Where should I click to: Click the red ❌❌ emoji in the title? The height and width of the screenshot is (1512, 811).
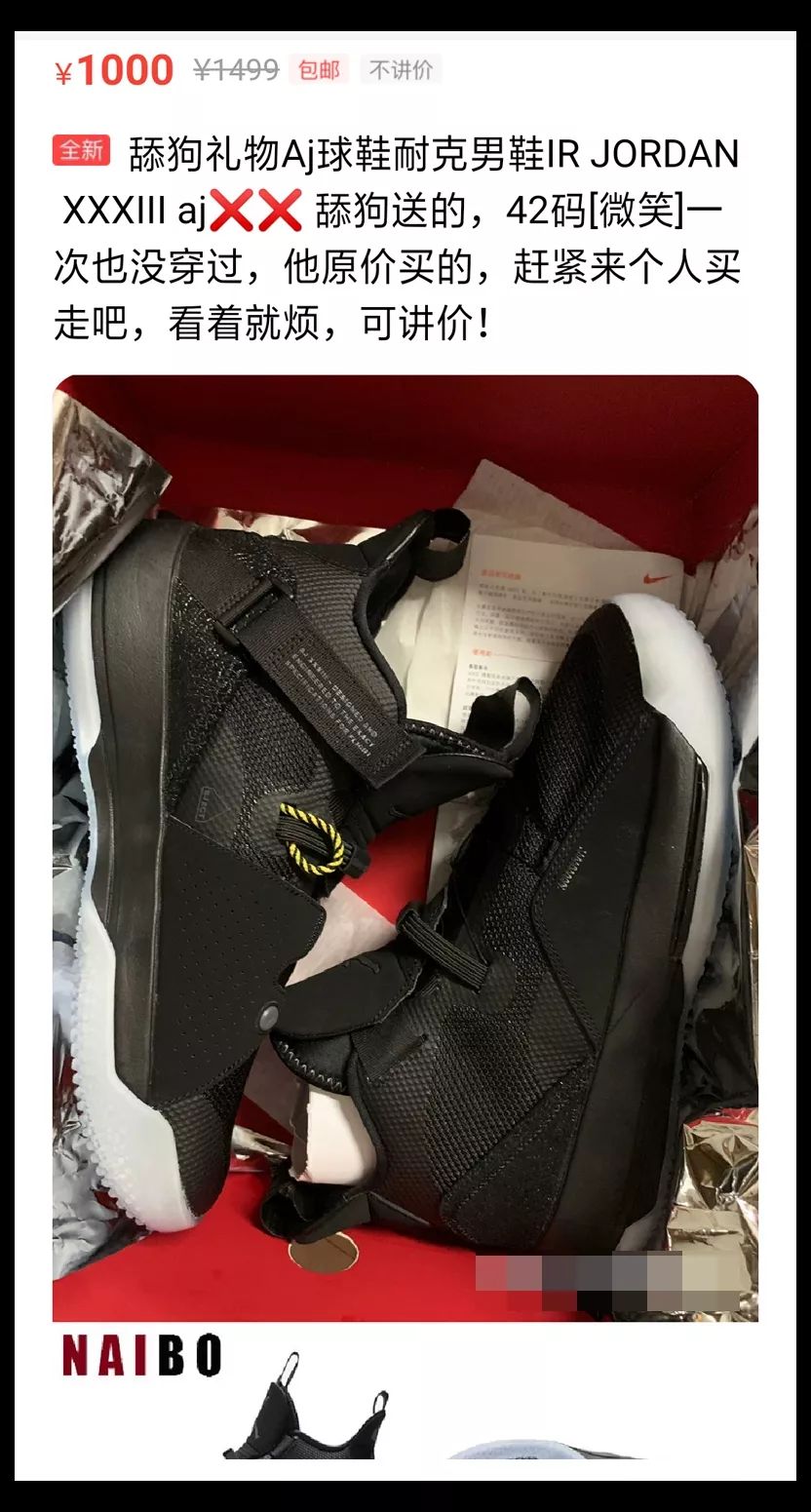pos(255,213)
